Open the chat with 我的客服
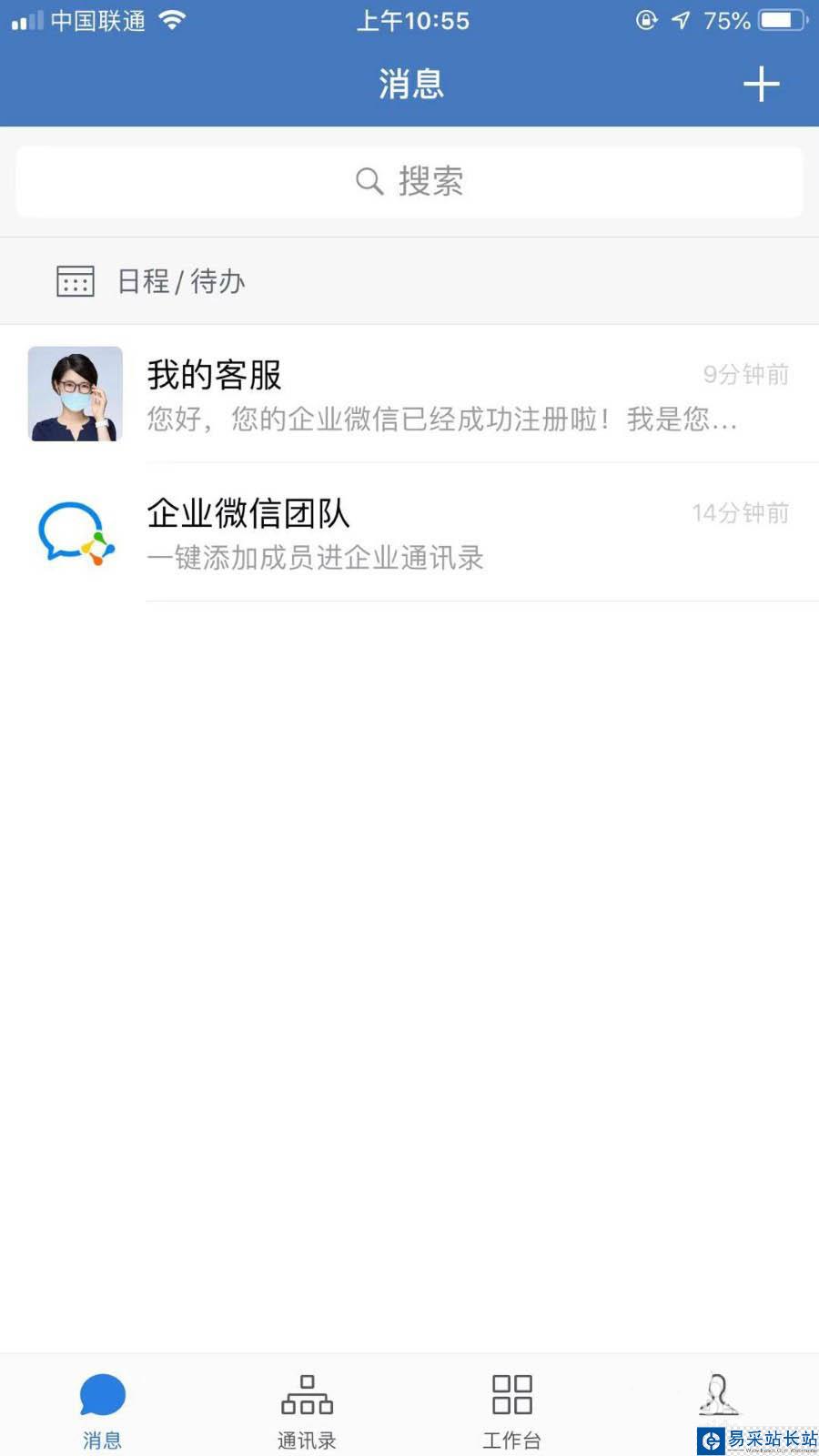The width and height of the screenshot is (819, 1456). [409, 394]
